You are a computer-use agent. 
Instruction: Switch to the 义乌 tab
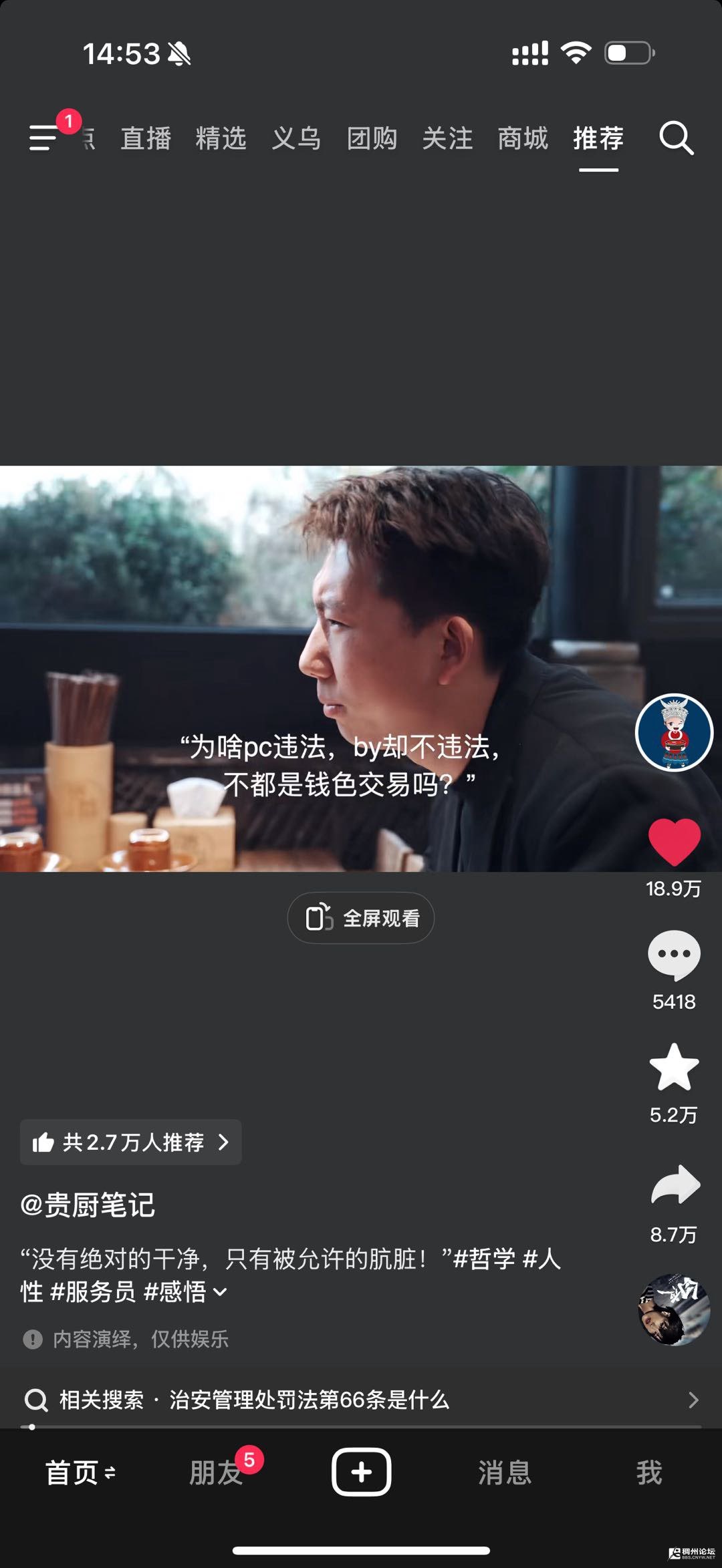pos(296,138)
